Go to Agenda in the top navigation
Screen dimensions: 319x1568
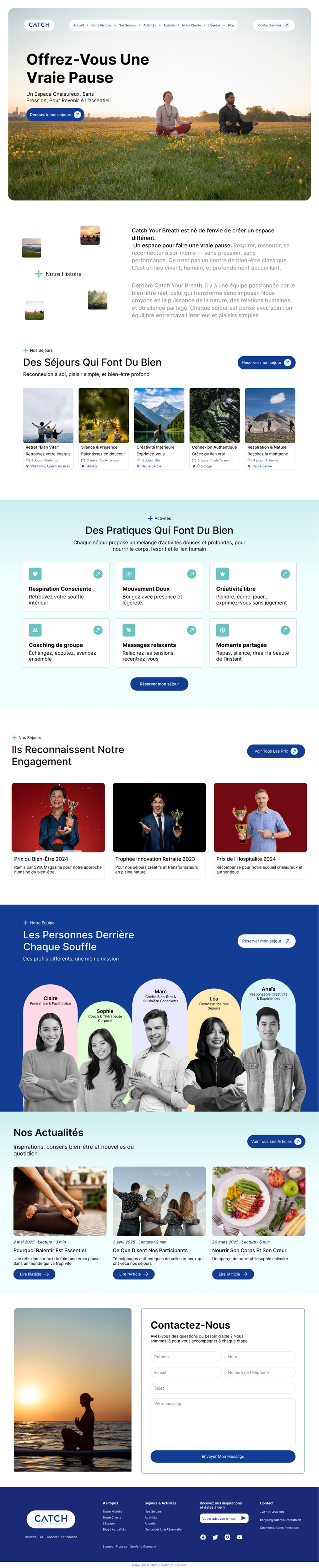click(x=169, y=26)
